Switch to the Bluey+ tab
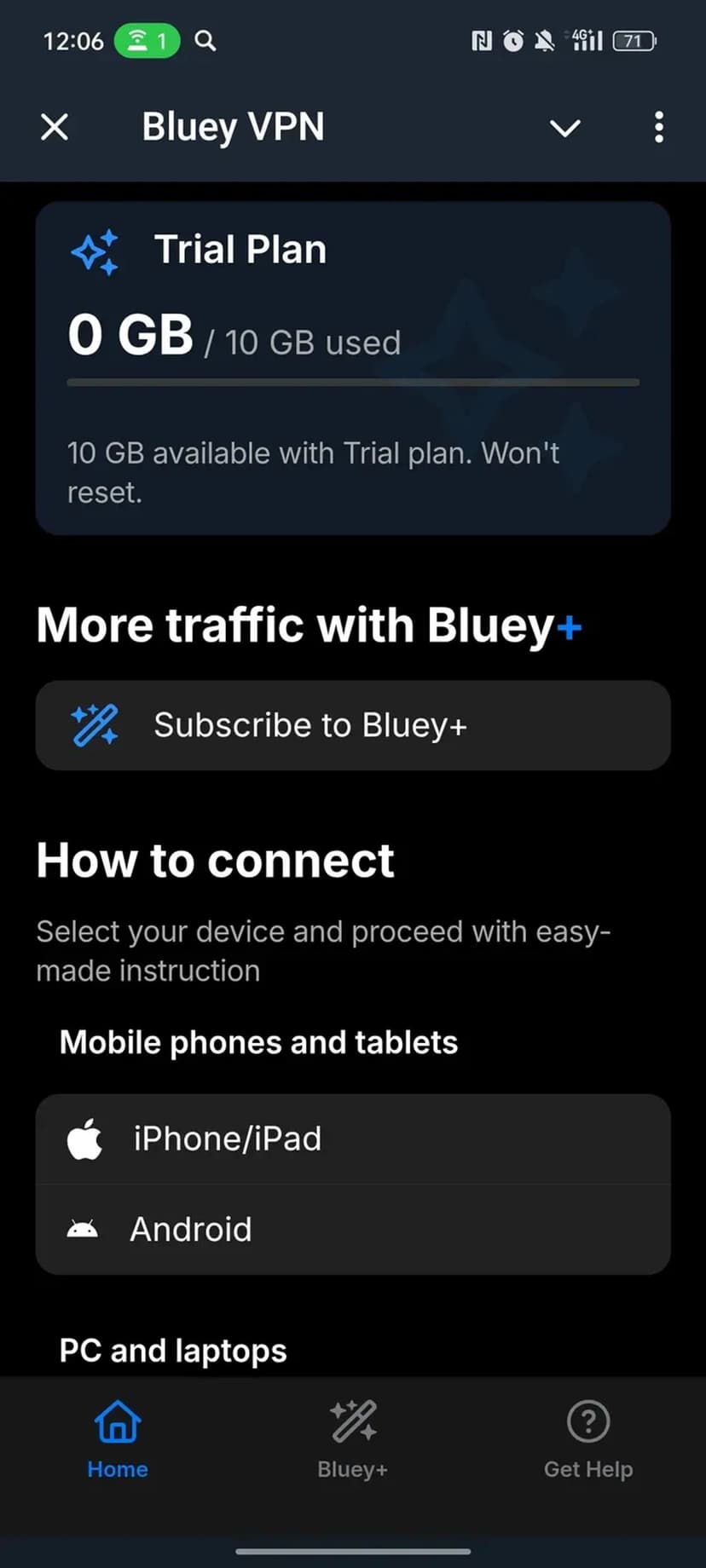The height and width of the screenshot is (1568, 706). (353, 1437)
